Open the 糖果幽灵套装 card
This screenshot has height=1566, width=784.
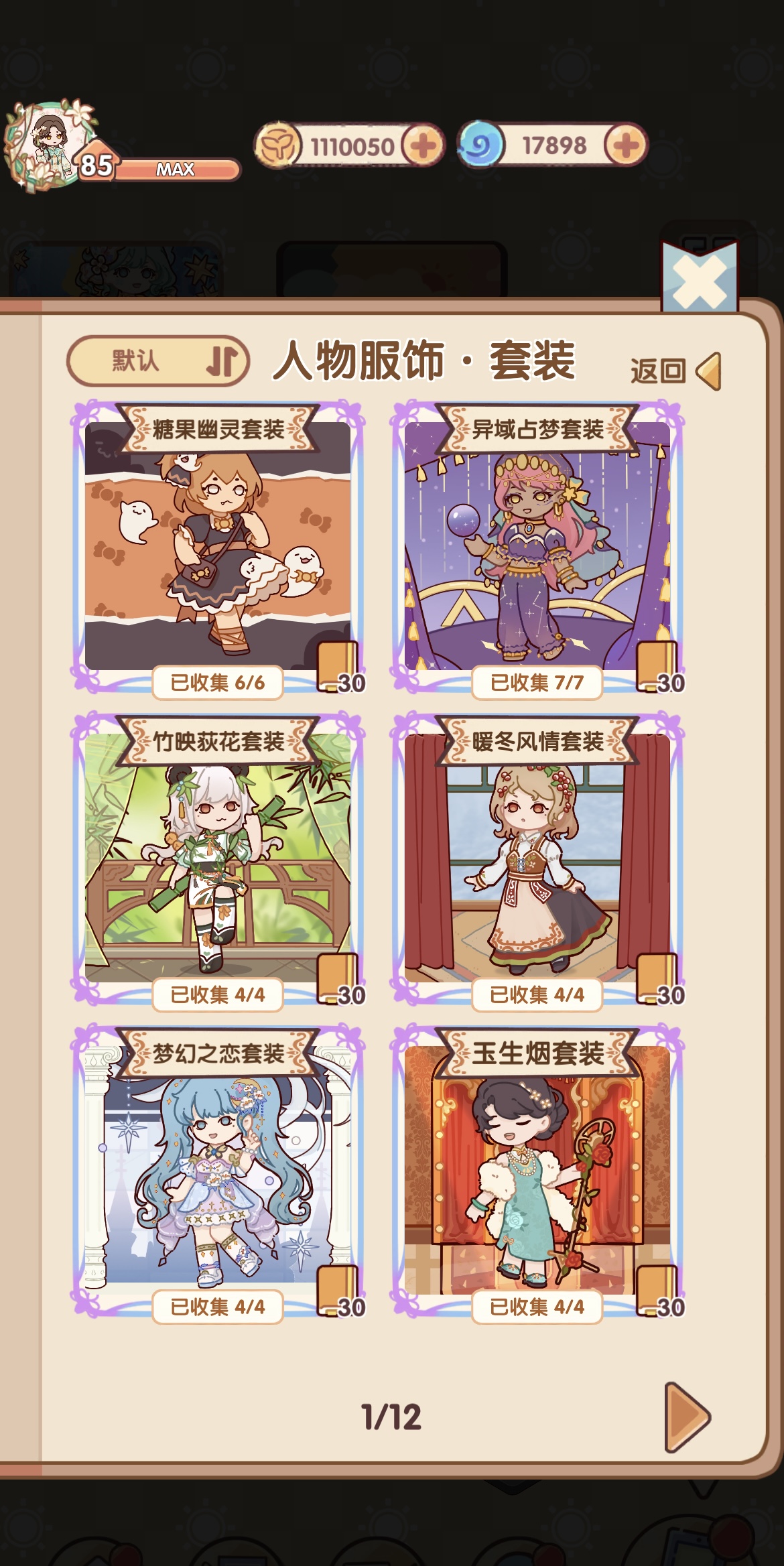[x=218, y=548]
